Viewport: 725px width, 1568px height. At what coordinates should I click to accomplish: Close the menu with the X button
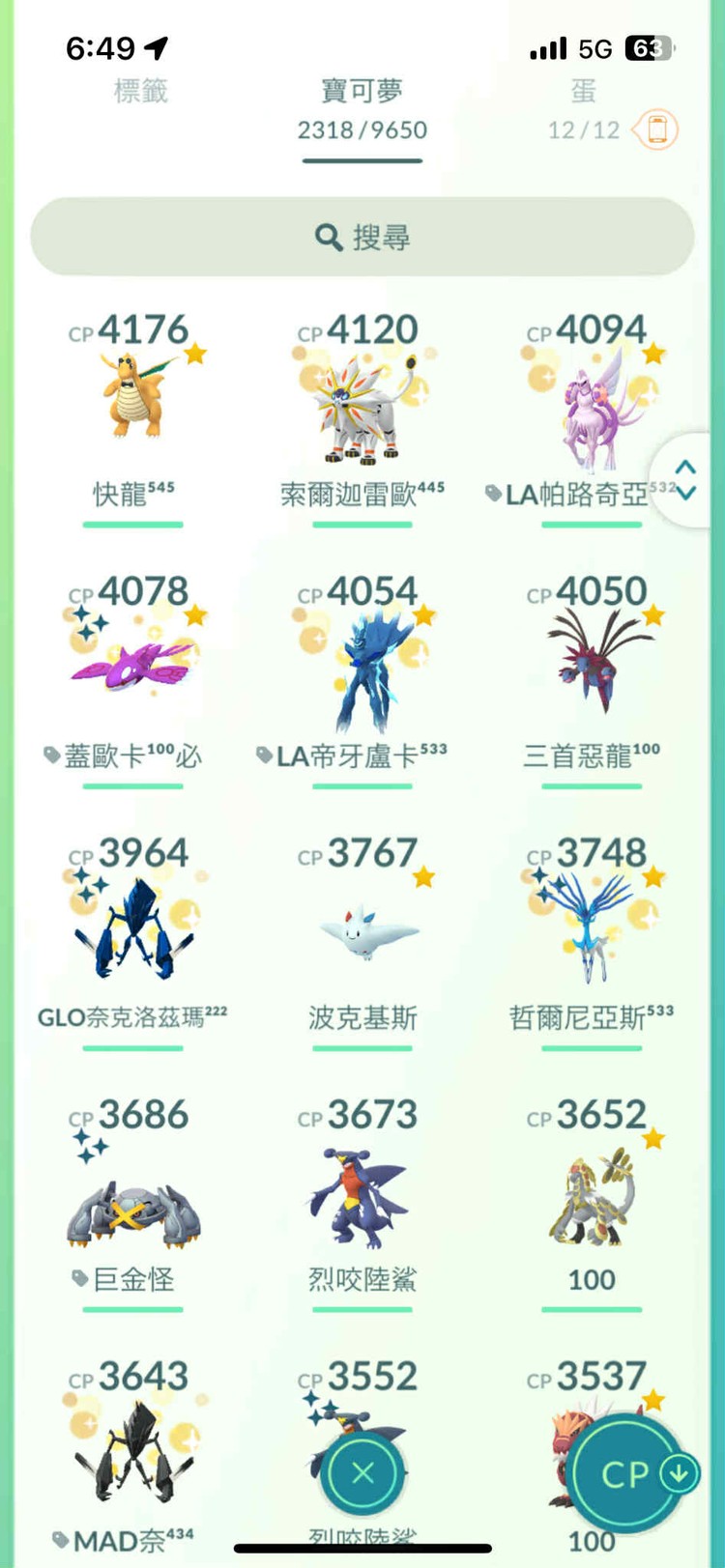tap(362, 1473)
